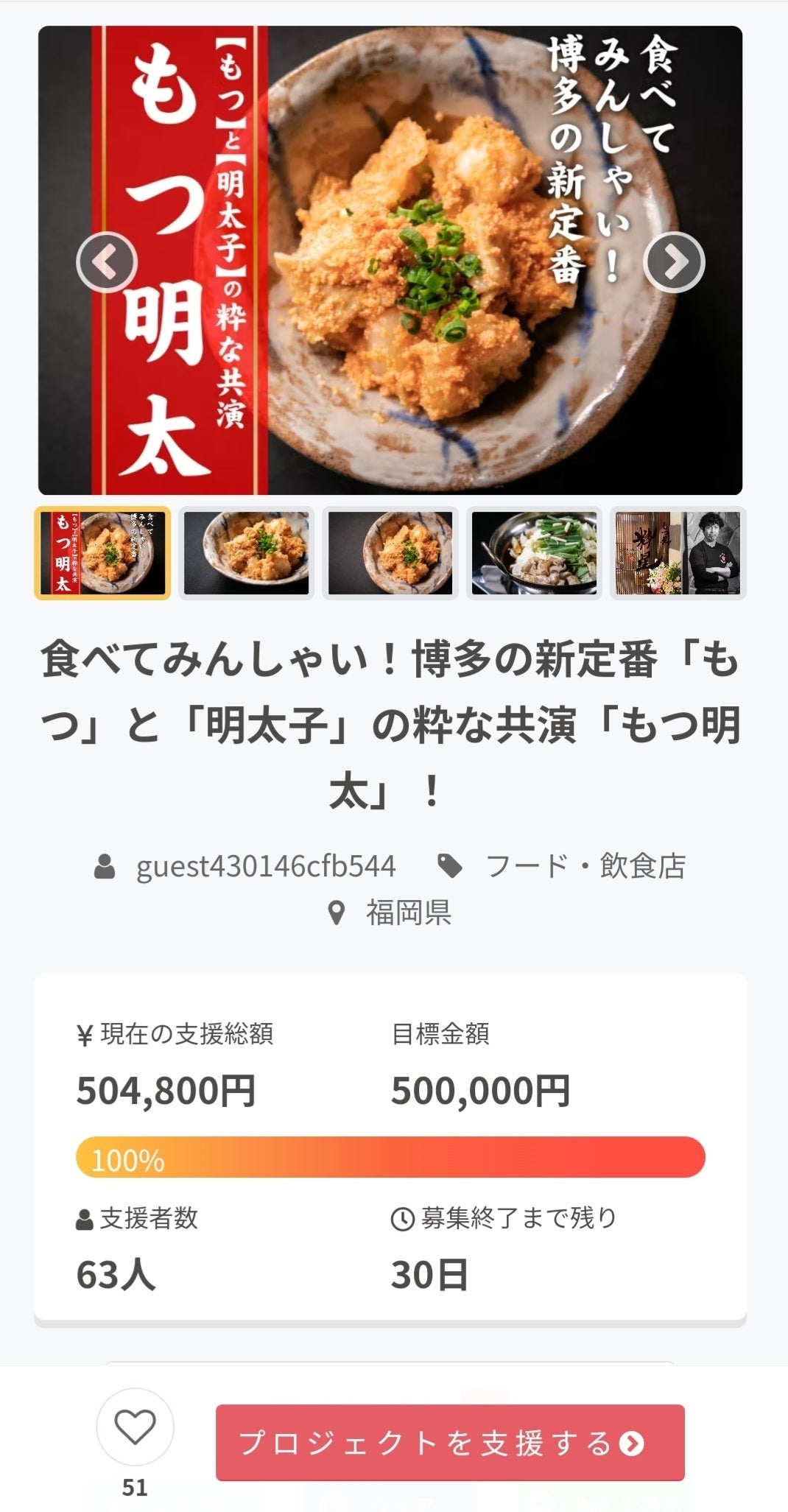788x1512 pixels.
Task: View the hot pot photo thumbnail
Action: [x=534, y=553]
